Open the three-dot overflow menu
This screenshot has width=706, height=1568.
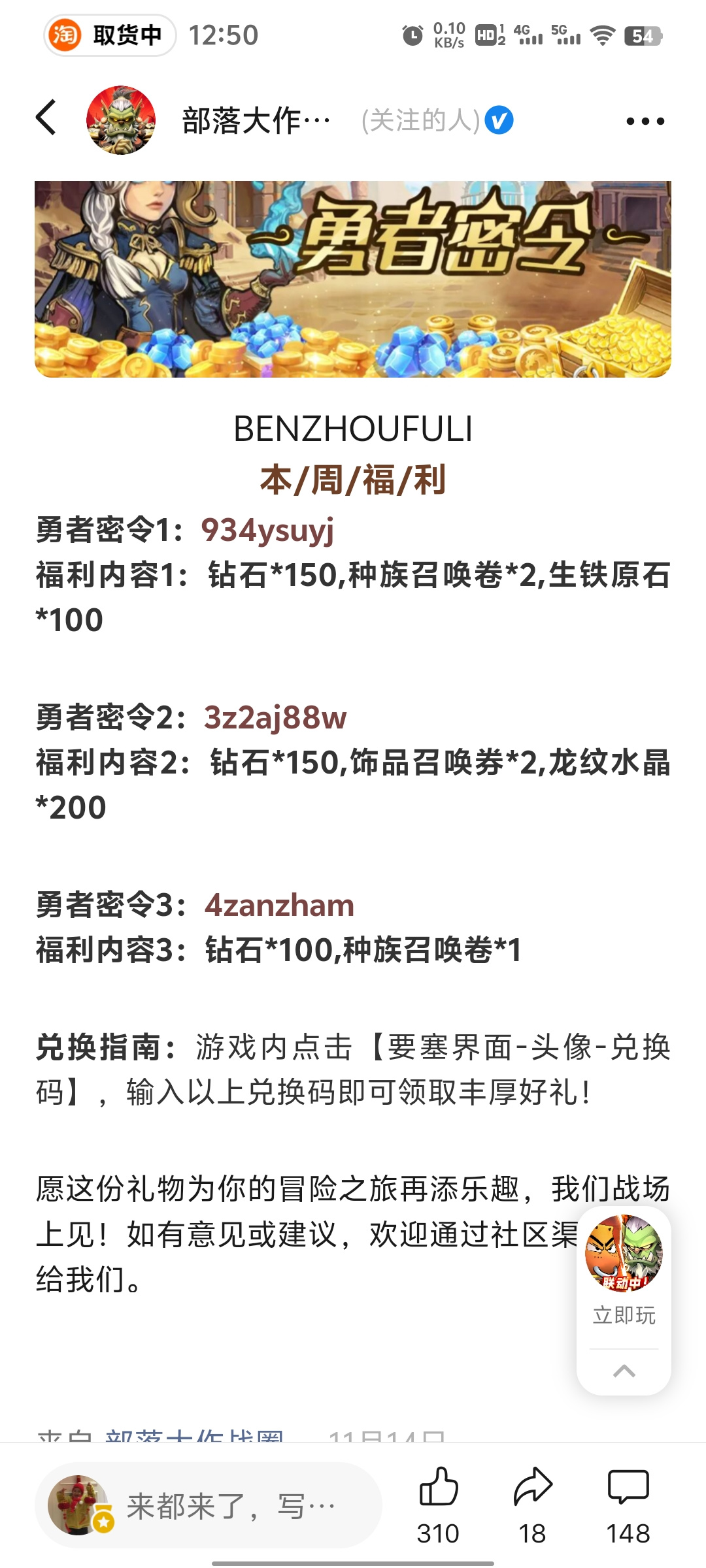(x=645, y=121)
